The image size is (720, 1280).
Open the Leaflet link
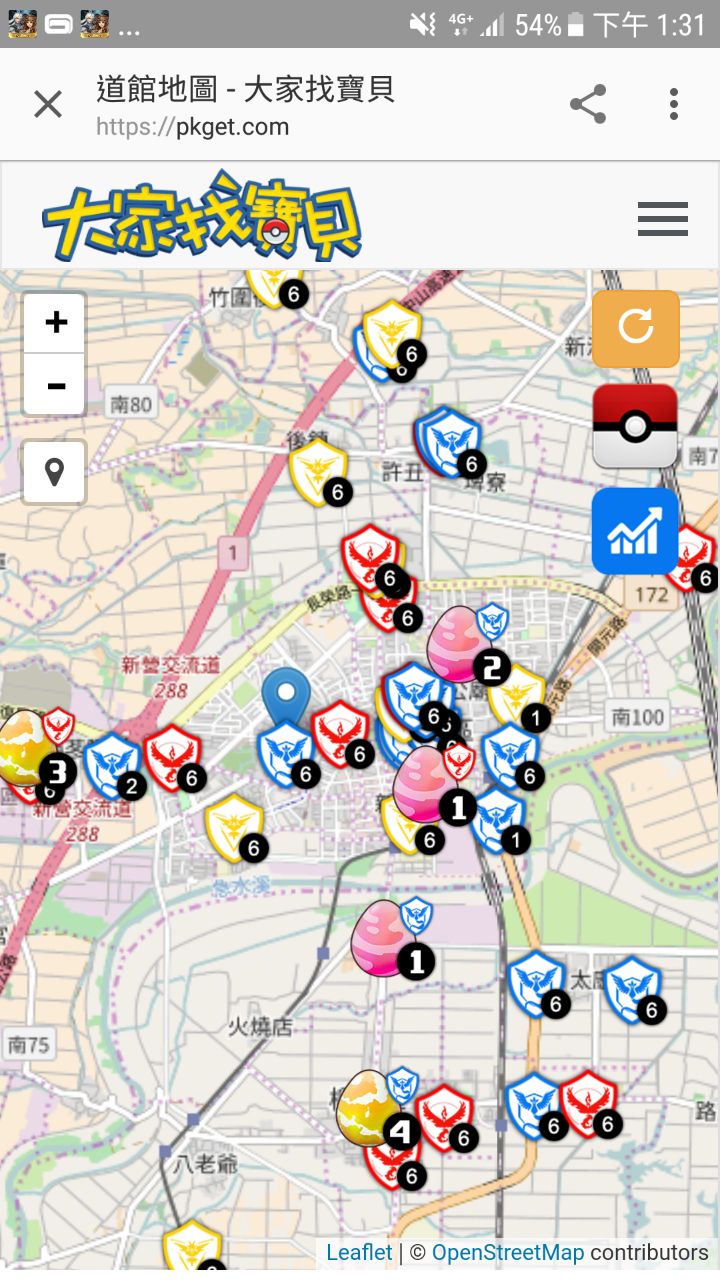click(x=359, y=1252)
